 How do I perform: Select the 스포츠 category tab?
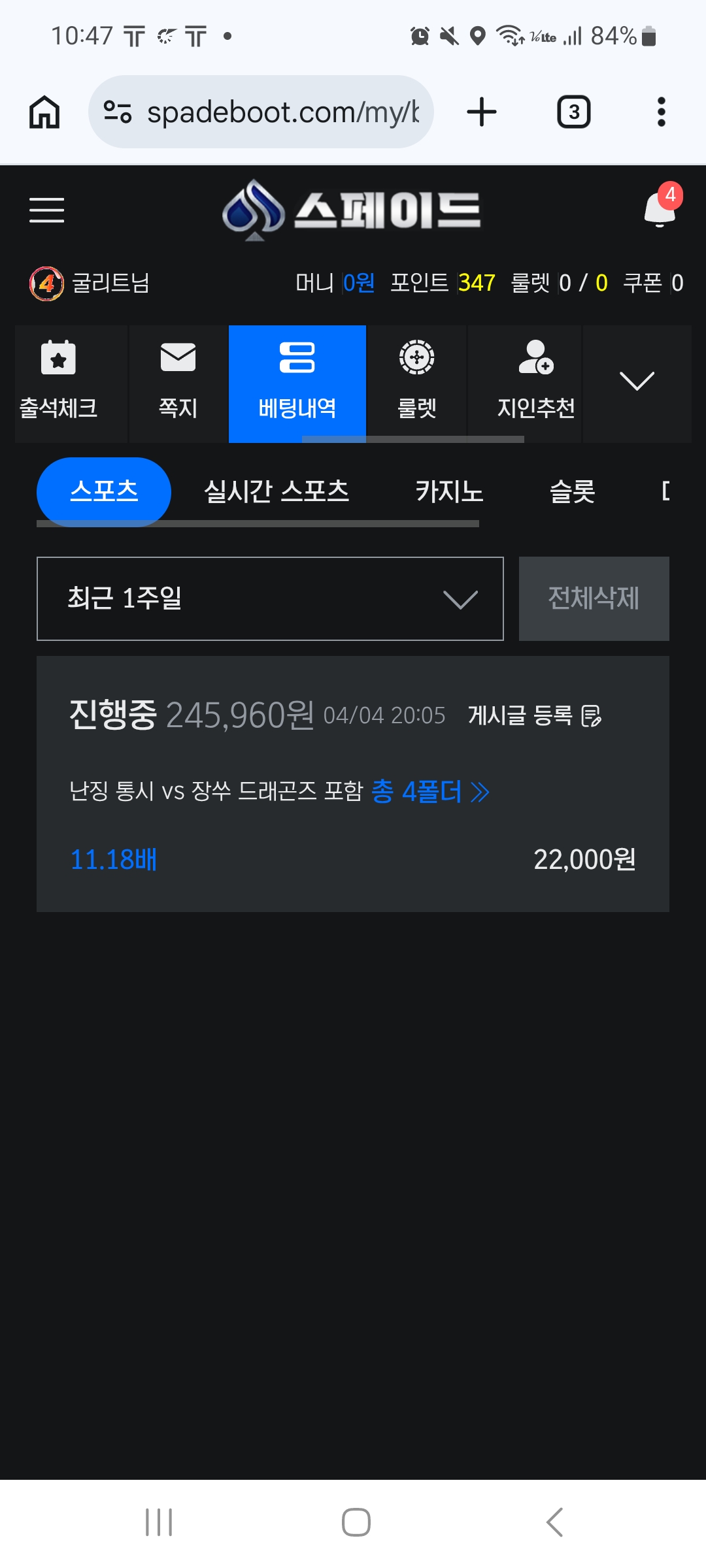coord(104,491)
